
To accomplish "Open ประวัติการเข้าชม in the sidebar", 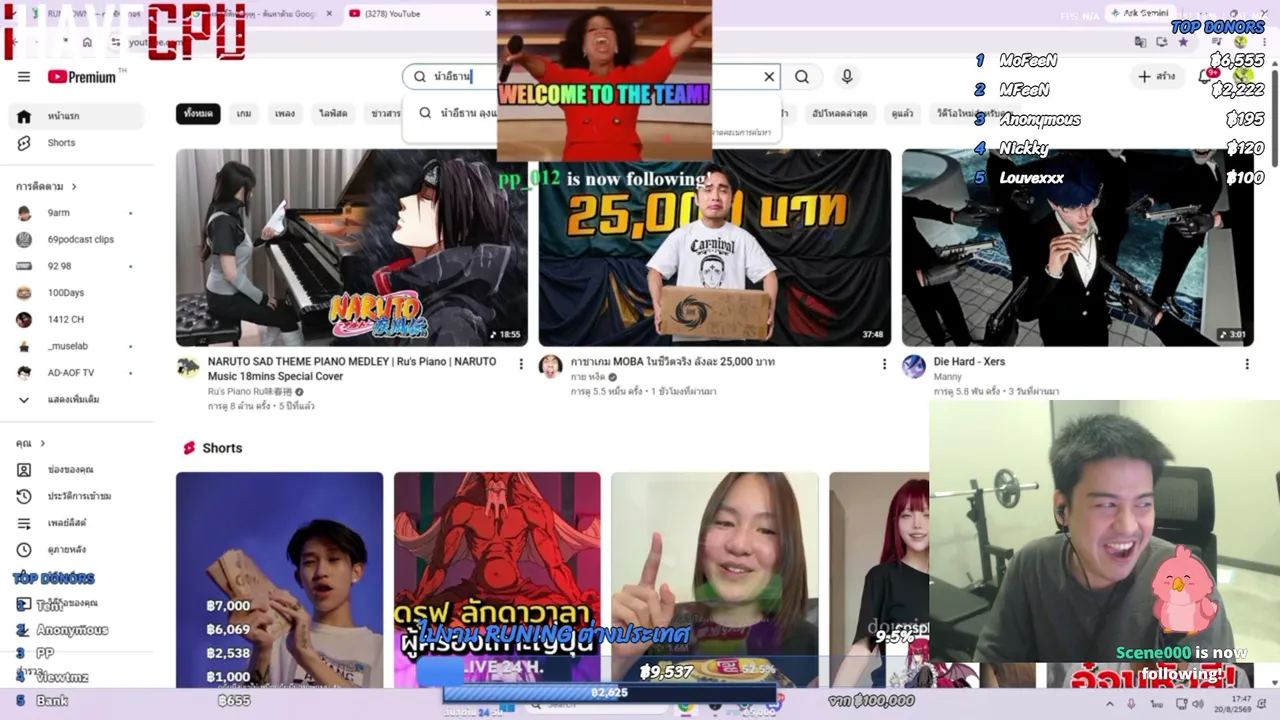I will tap(78, 496).
